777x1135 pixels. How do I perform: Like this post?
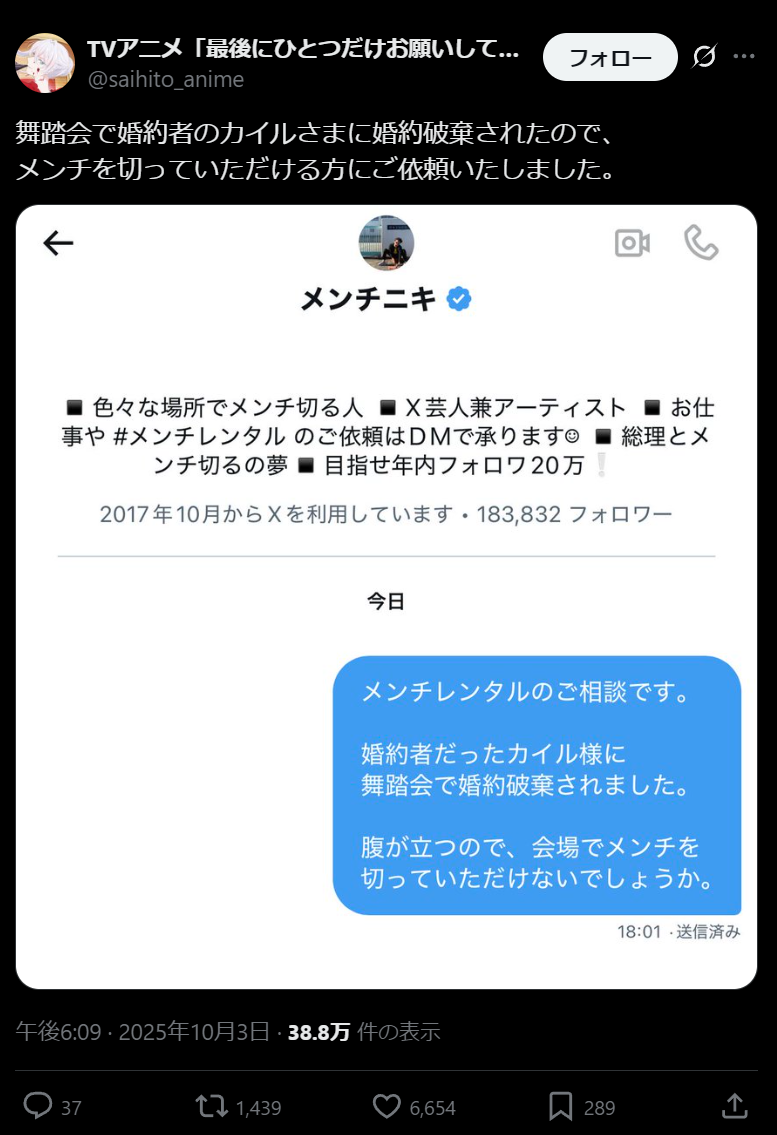(x=387, y=1106)
